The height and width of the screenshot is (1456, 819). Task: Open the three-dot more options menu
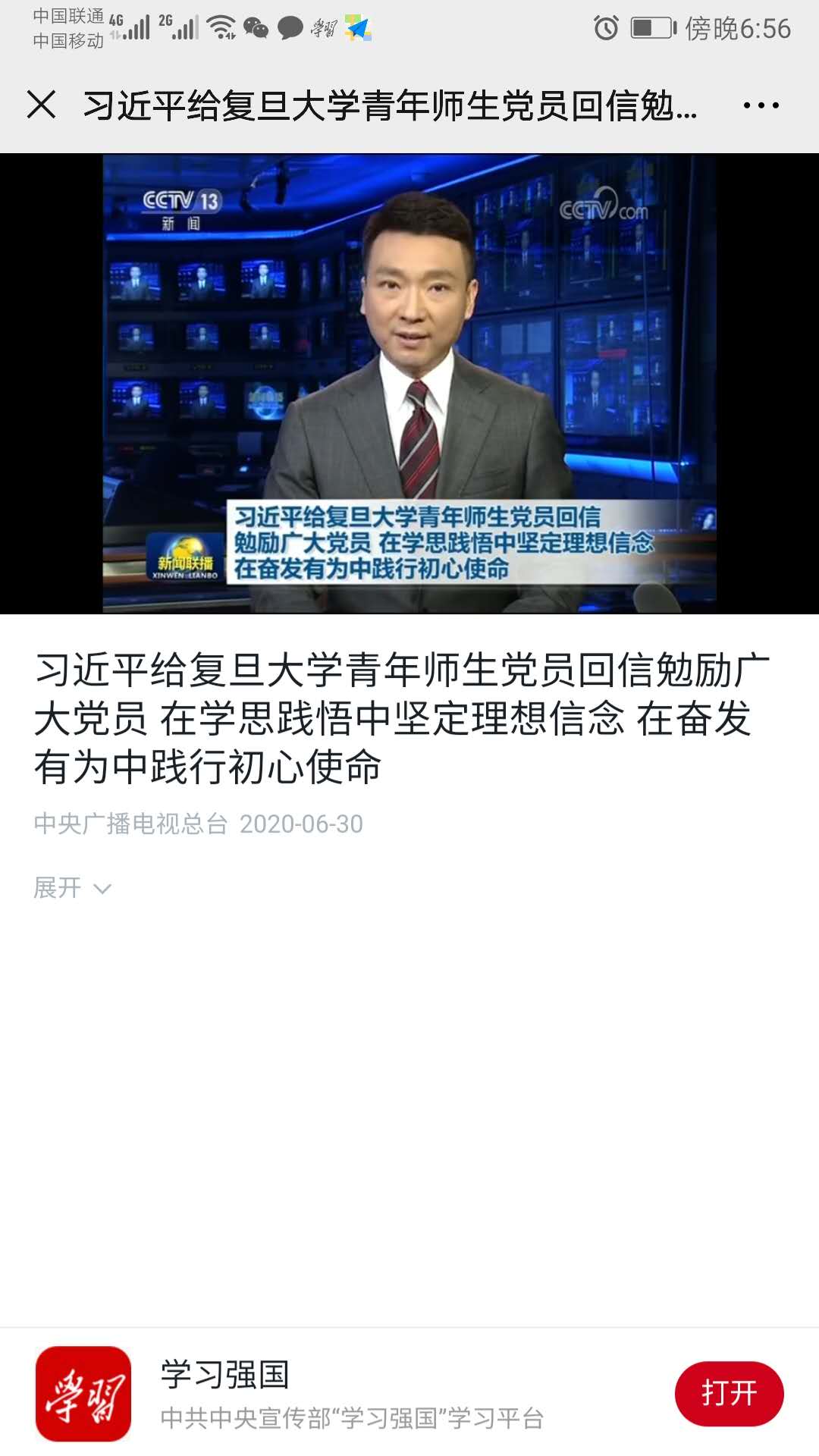pos(761,105)
